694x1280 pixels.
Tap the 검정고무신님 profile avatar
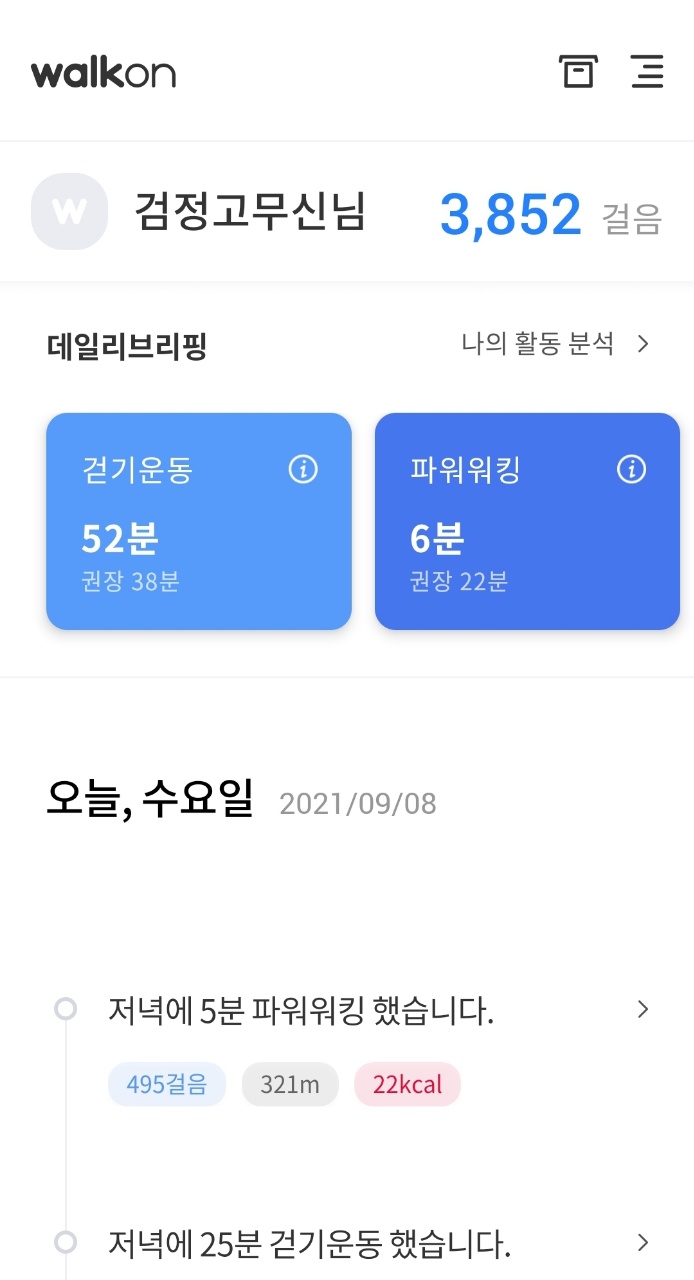click(69, 212)
